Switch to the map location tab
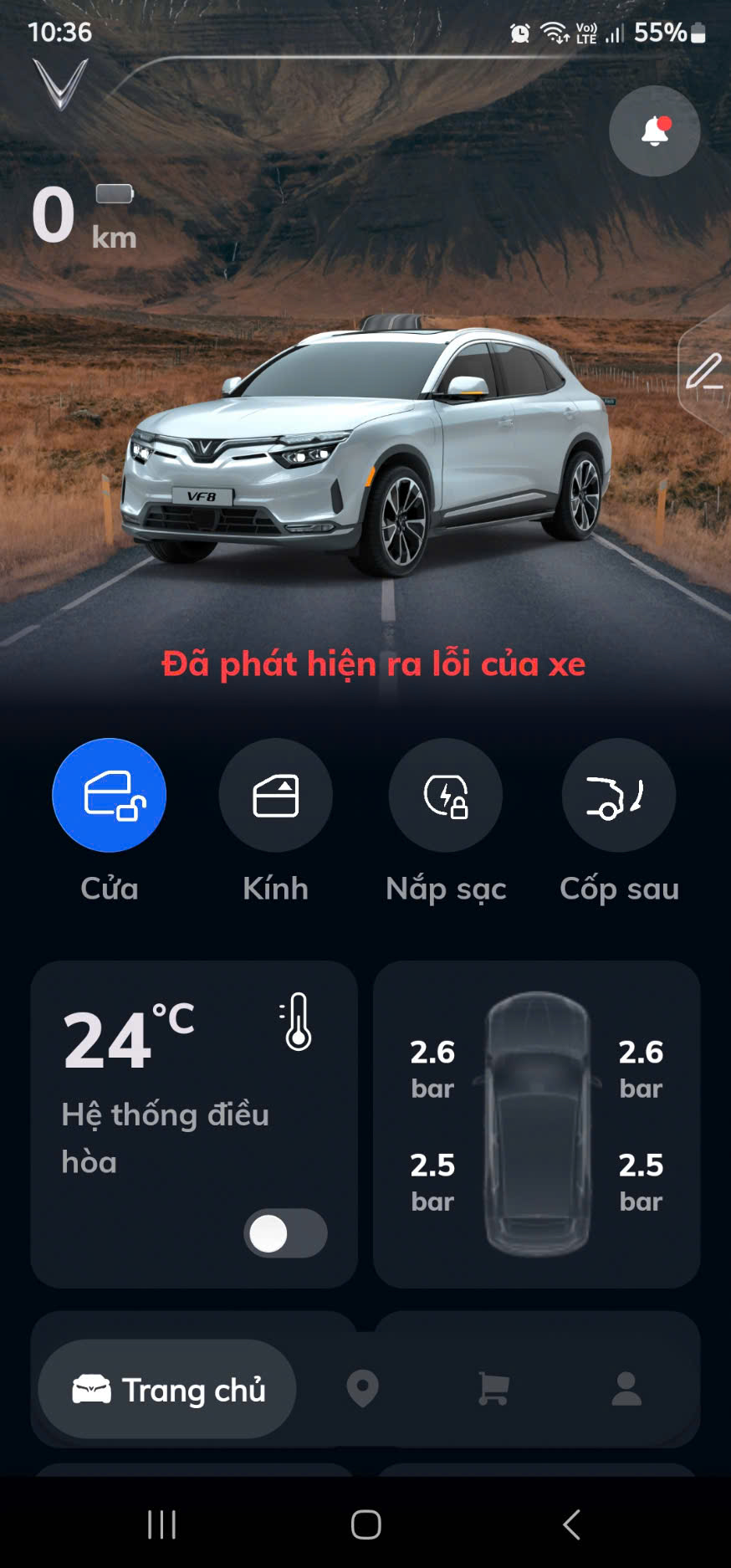Screen dimensions: 731x1568 pyautogui.click(x=362, y=1389)
